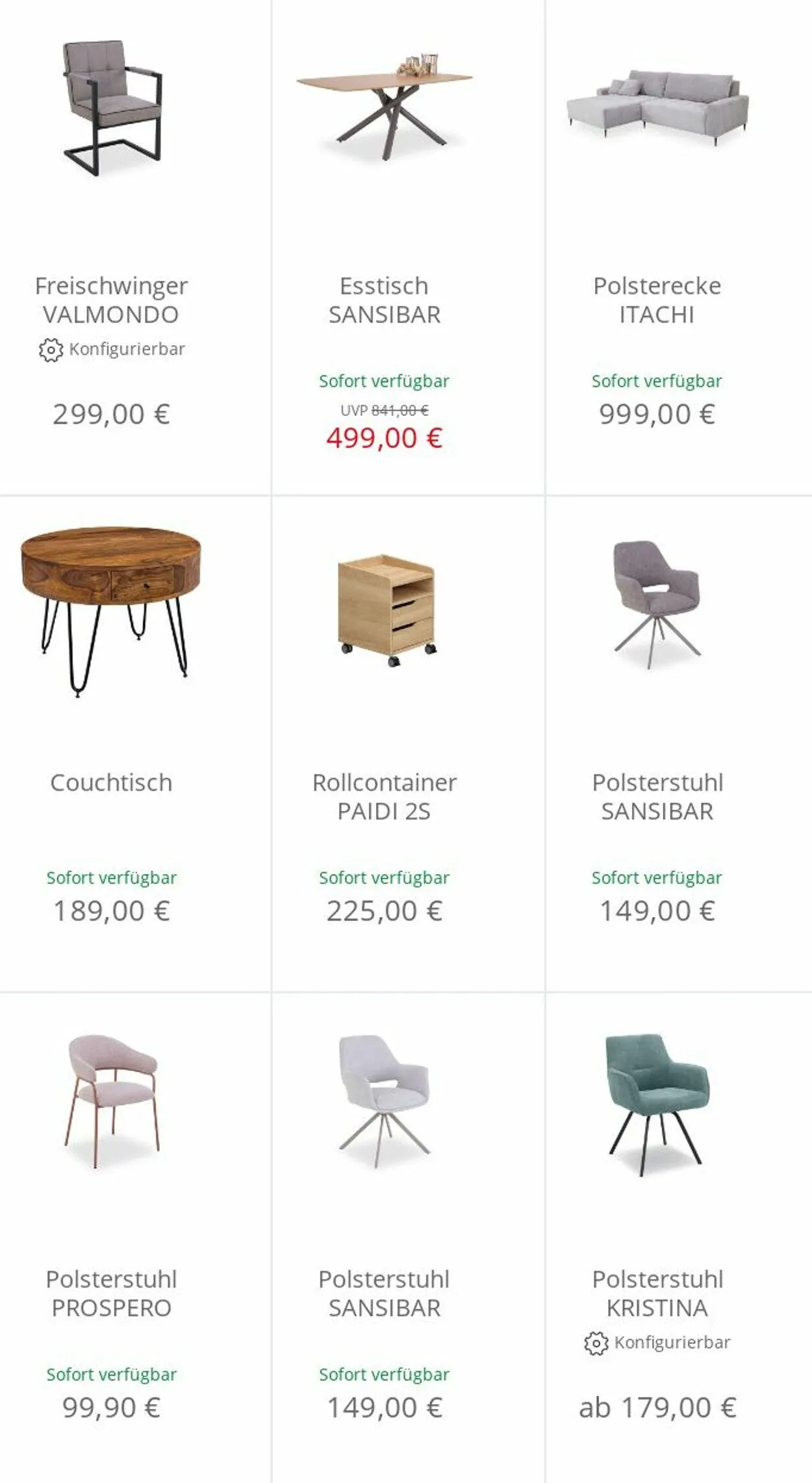Image resolution: width=812 pixels, height=1483 pixels.
Task: Open the dark grey Polsterstuhl SANSIBAR
Action: [x=679, y=744]
